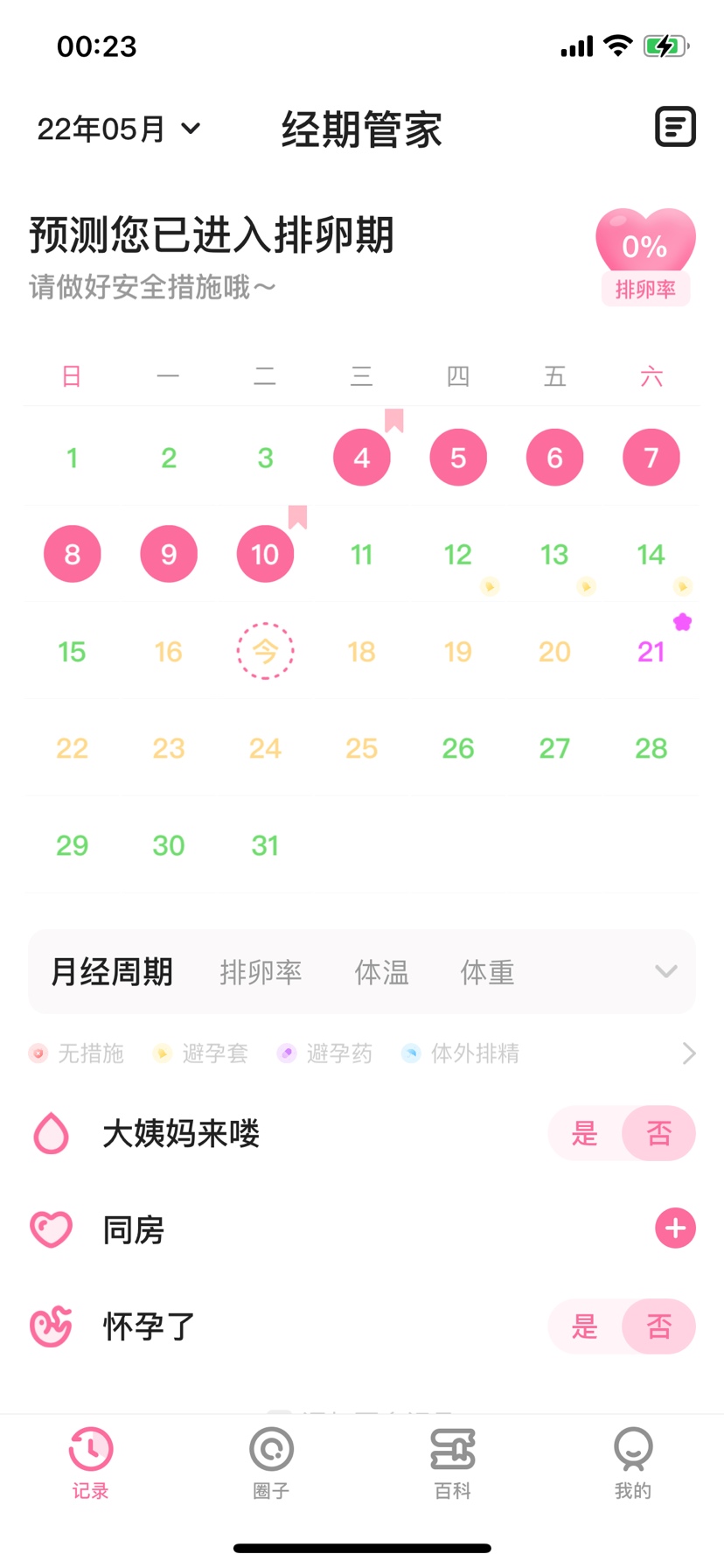Select May 4 on the calendar

361,458
